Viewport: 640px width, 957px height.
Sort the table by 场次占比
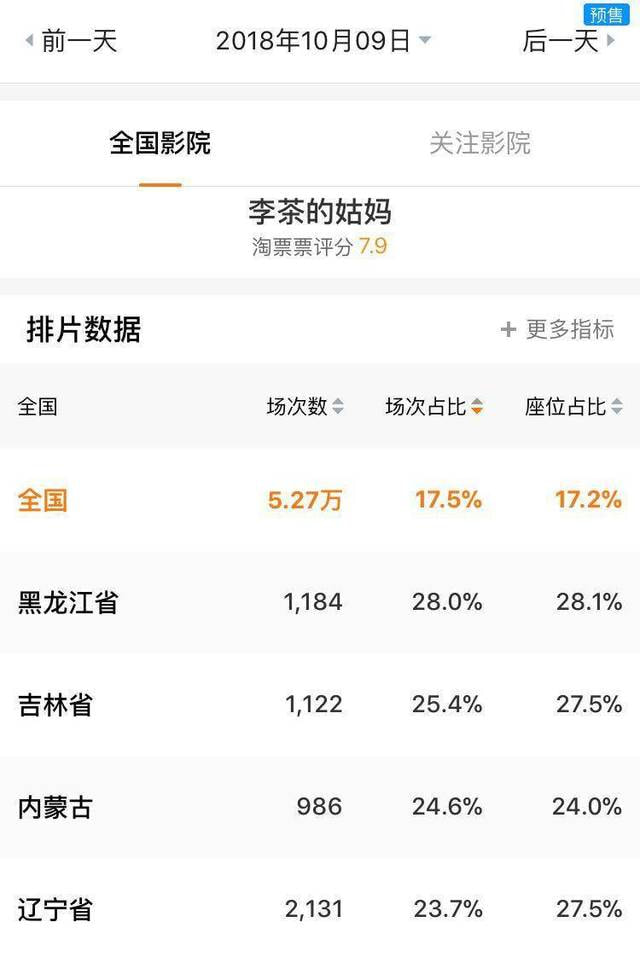coord(434,407)
